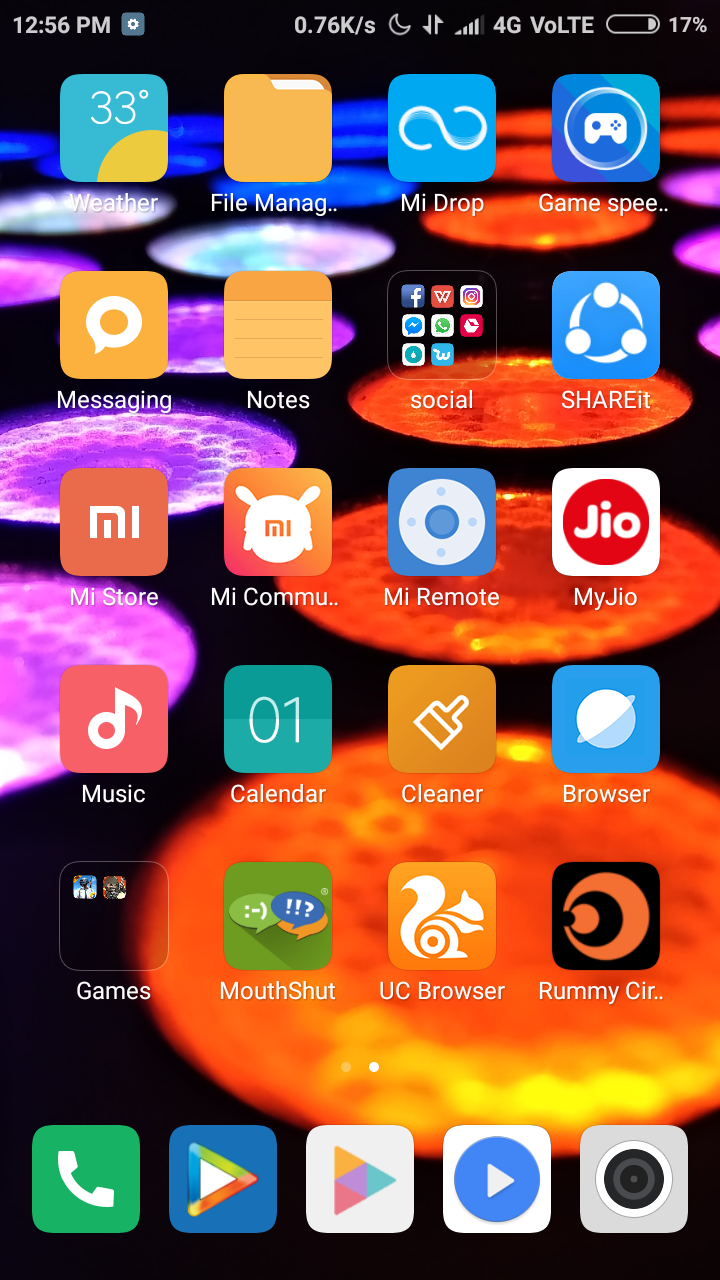720x1280 pixels.
Task: Open the Weather app
Action: (113, 127)
